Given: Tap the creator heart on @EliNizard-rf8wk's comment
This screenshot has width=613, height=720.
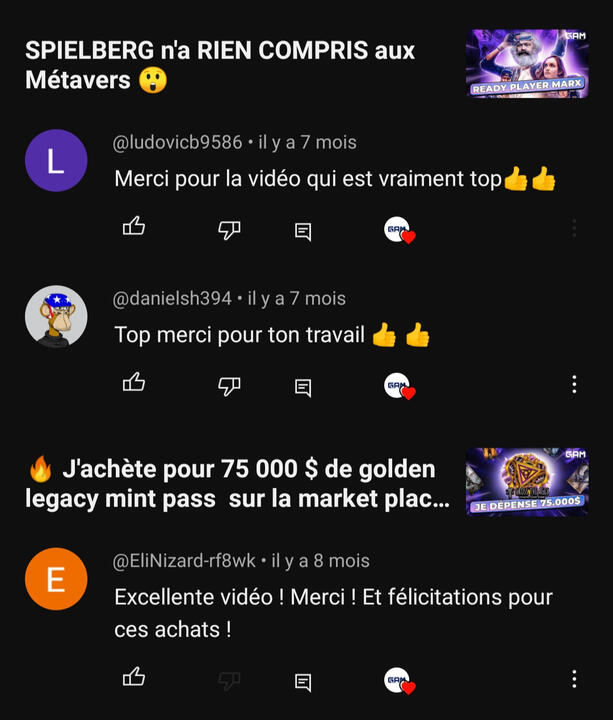Looking at the screenshot, I should (399, 681).
